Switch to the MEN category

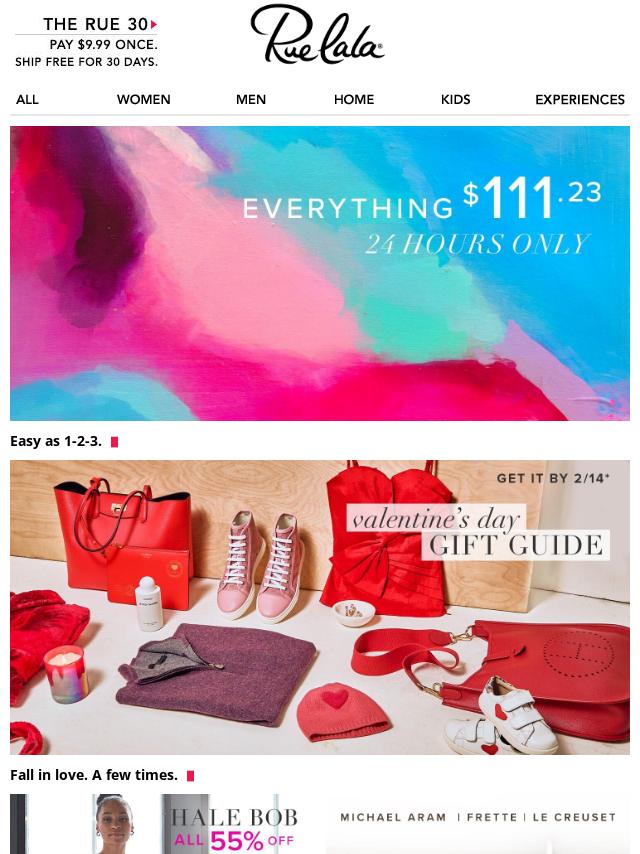point(251,100)
